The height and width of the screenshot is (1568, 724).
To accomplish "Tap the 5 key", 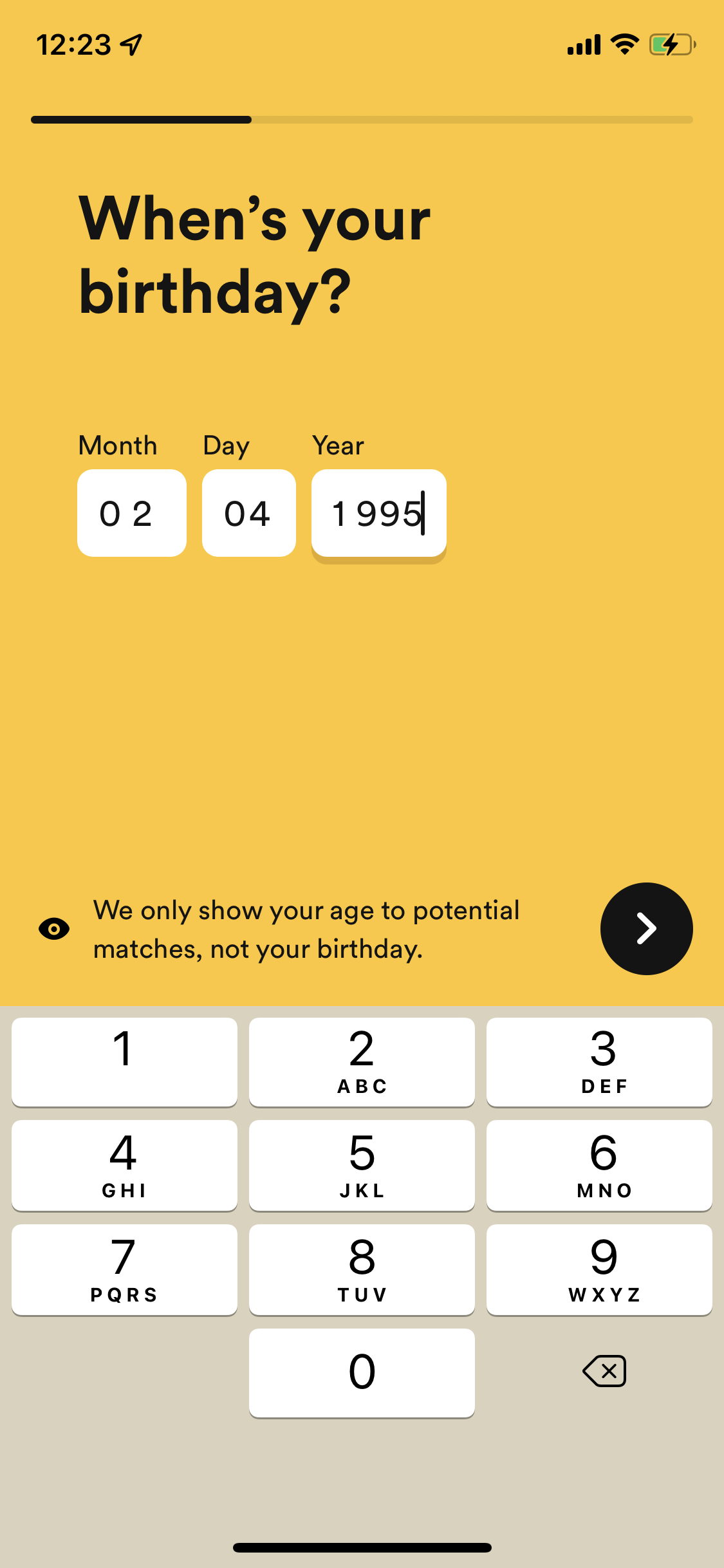I will pyautogui.click(x=362, y=1165).
